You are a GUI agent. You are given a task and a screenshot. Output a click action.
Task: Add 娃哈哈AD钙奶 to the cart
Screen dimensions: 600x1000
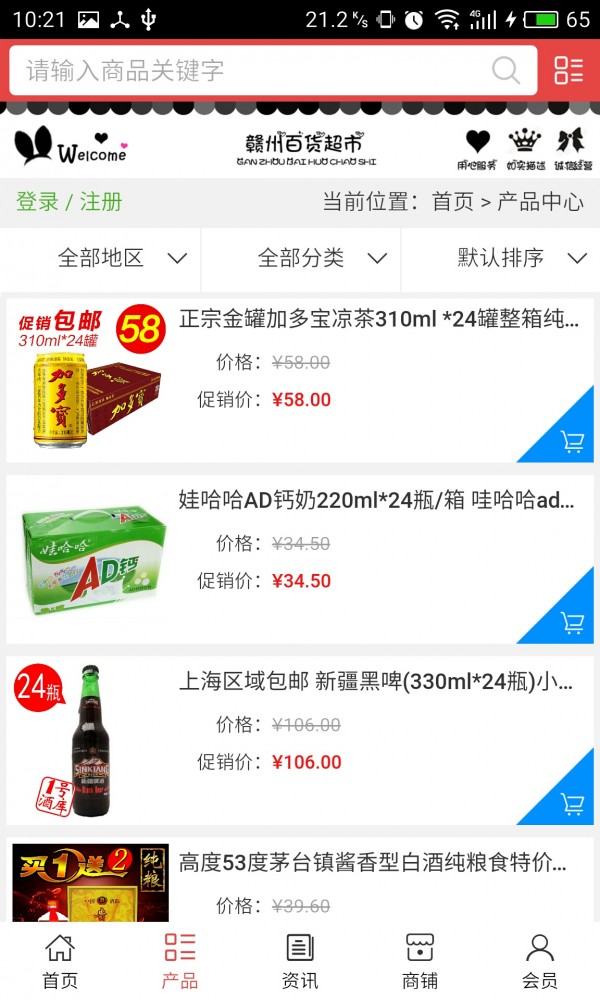click(572, 622)
